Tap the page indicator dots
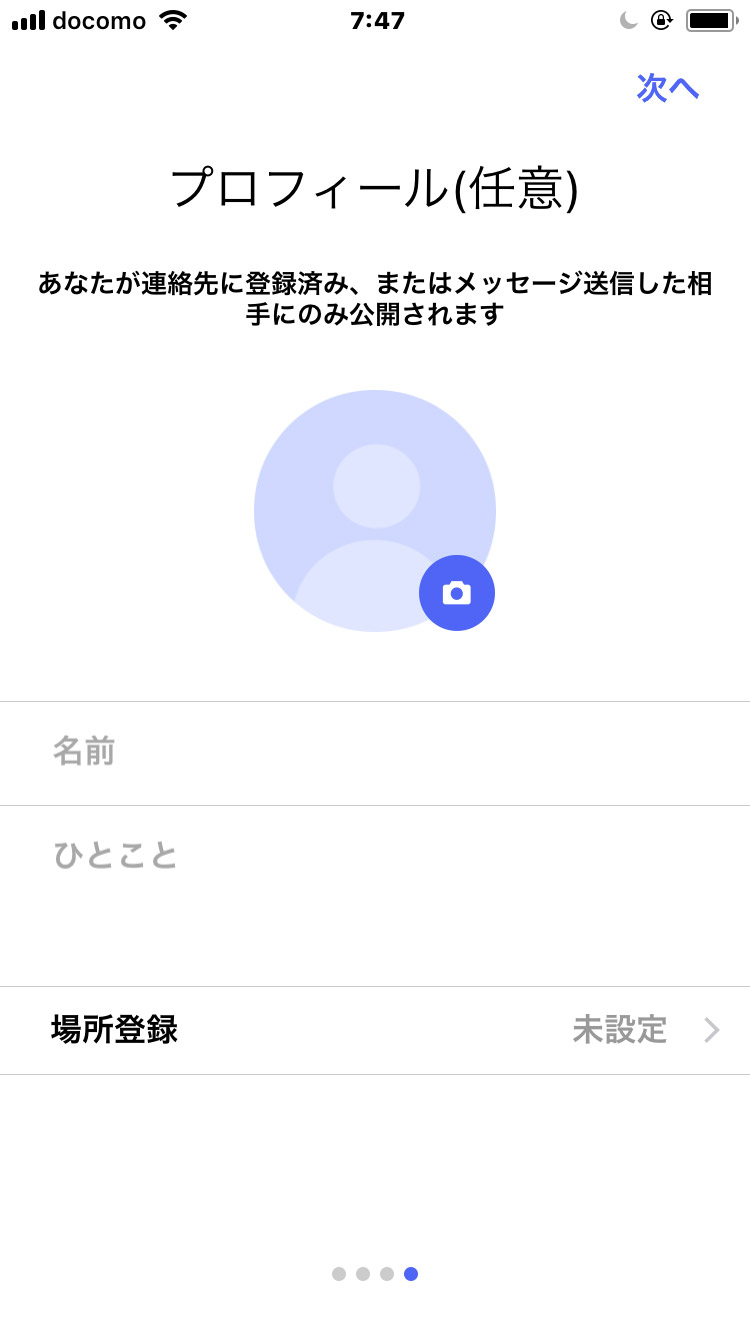The image size is (750, 1334). [375, 1274]
